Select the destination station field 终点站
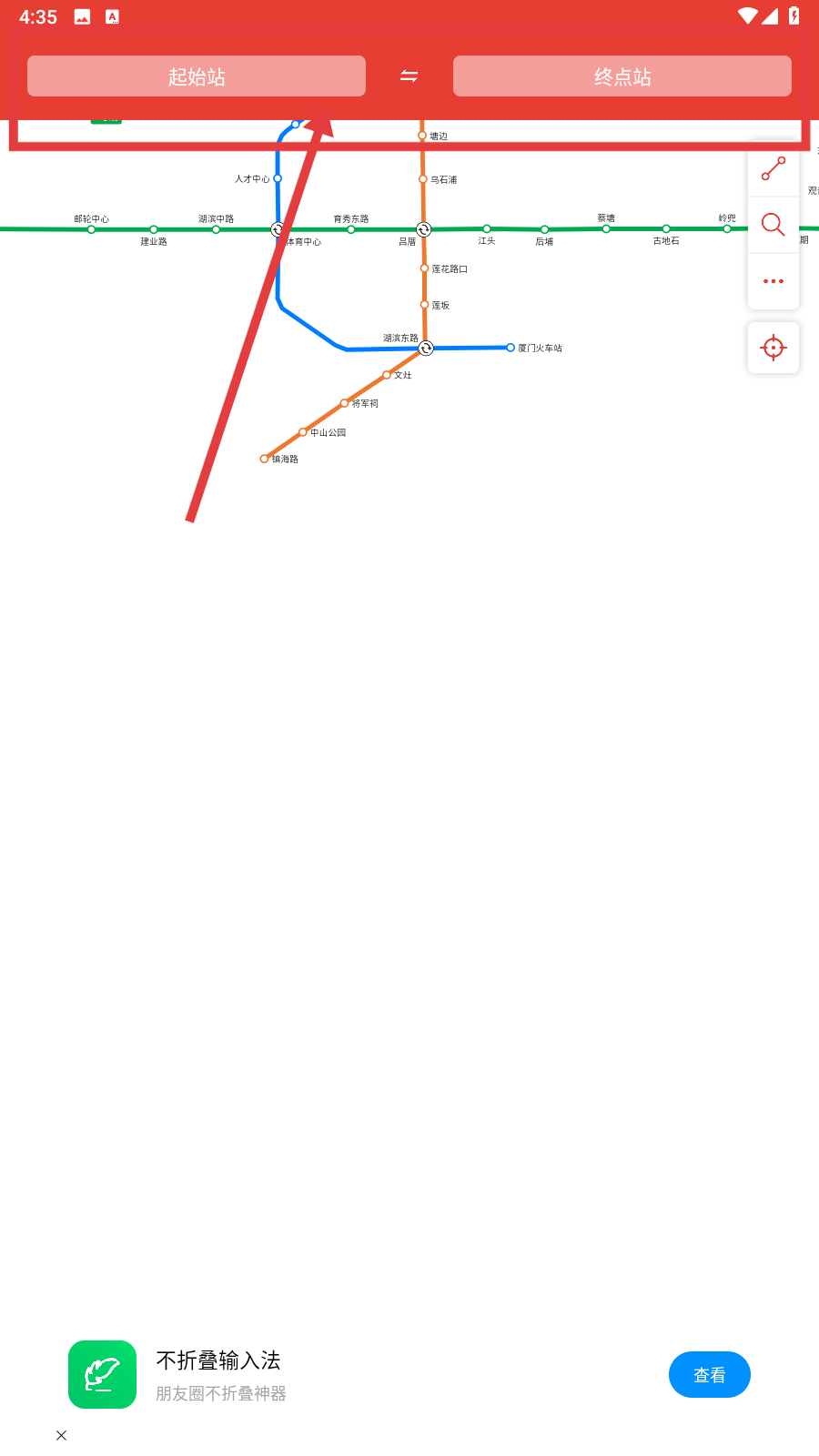819x1456 pixels. 622,76
